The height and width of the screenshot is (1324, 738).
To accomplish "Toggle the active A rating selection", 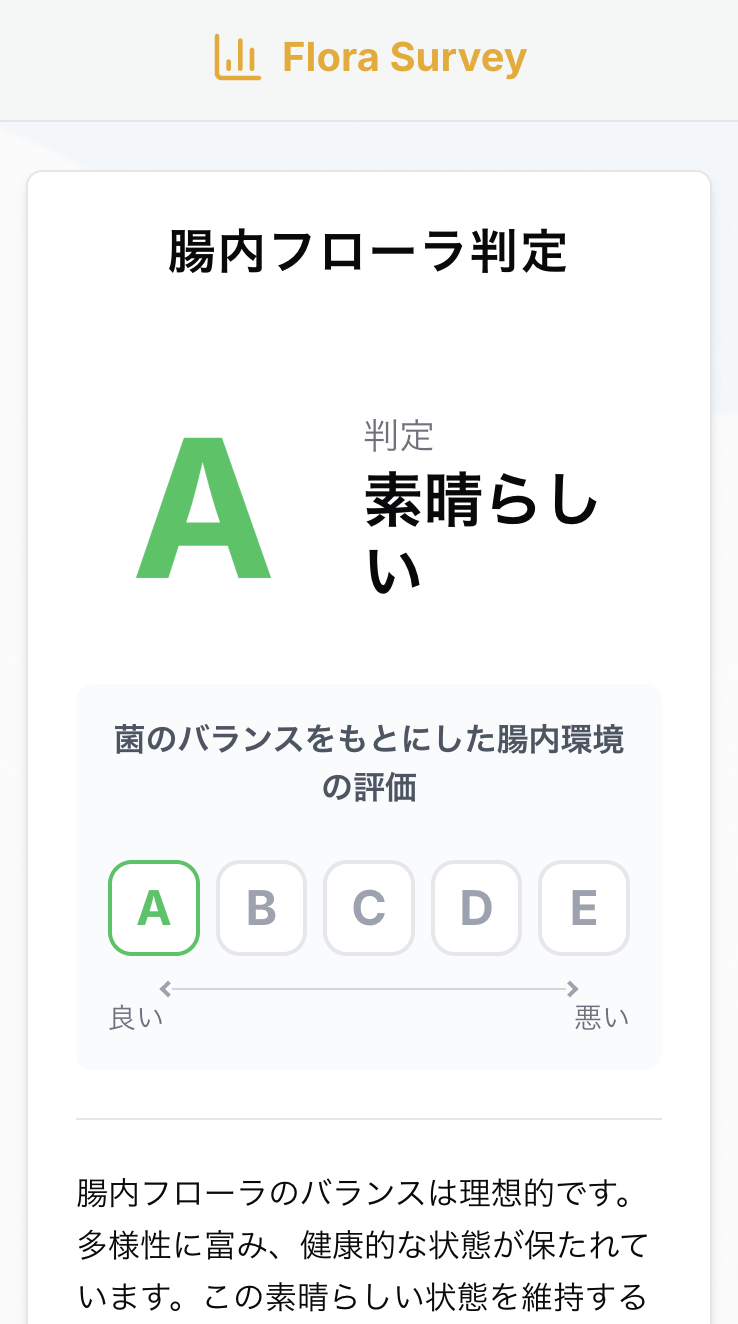I will click(153, 908).
